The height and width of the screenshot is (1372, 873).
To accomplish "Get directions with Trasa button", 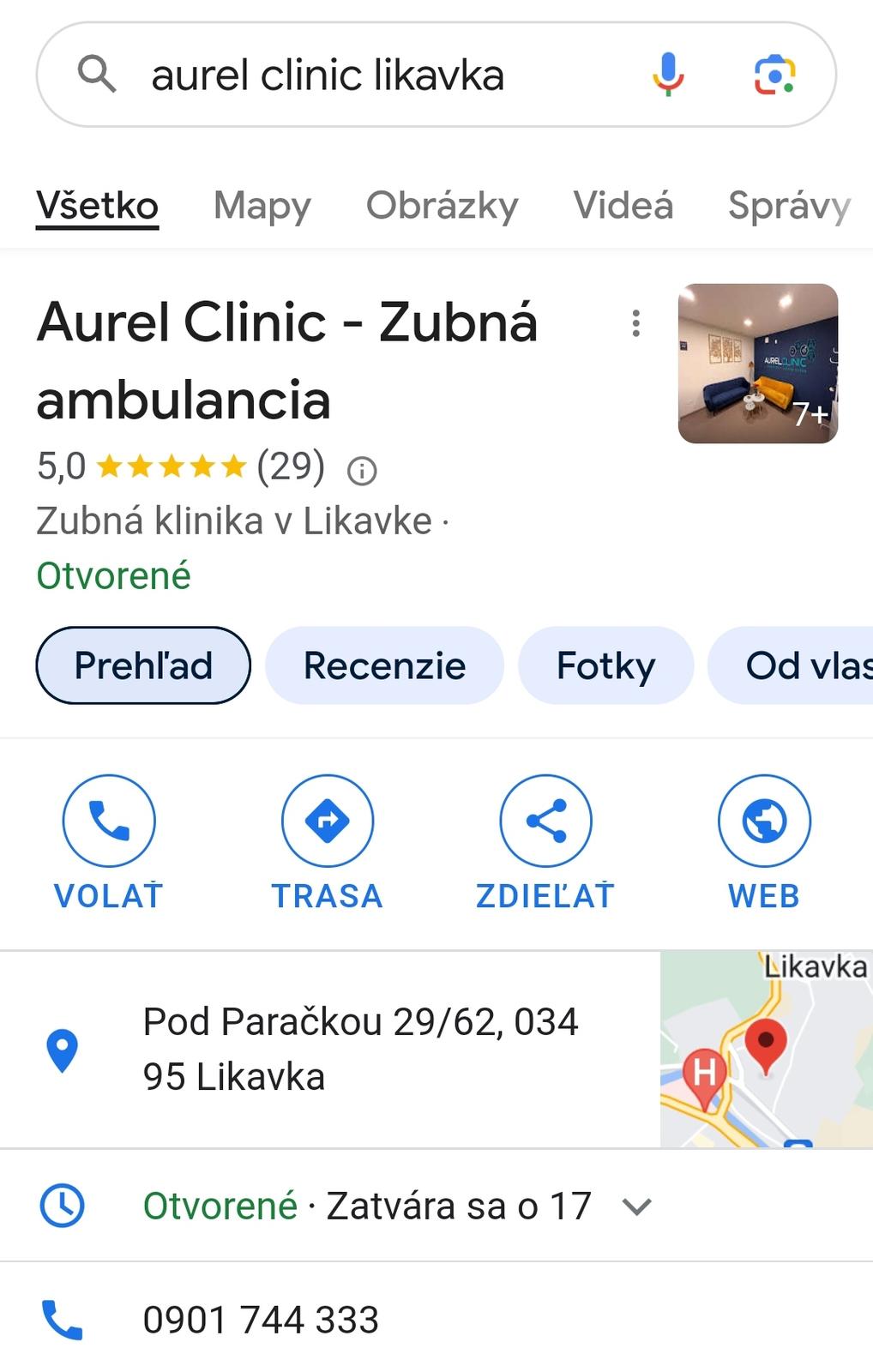I will [328, 840].
